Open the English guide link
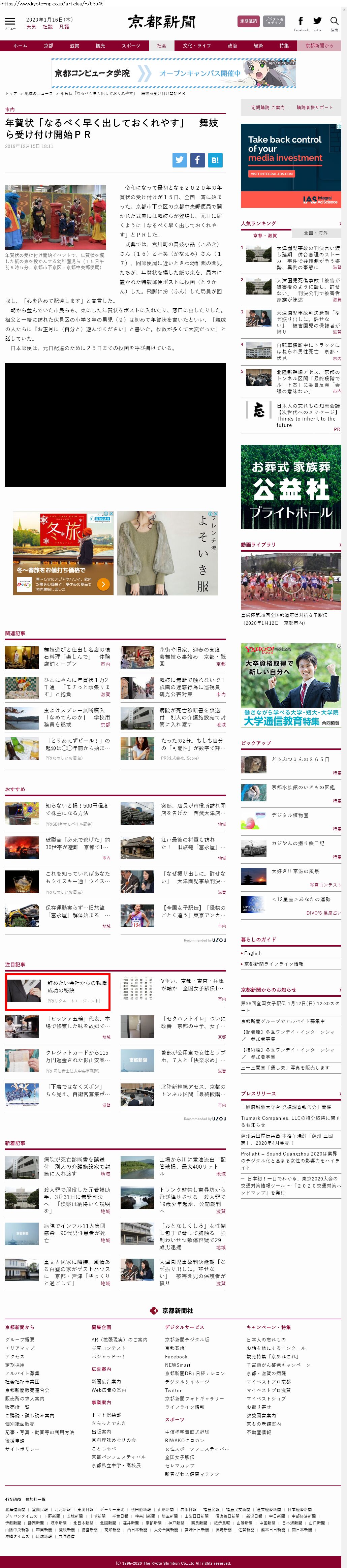 [x=253, y=953]
